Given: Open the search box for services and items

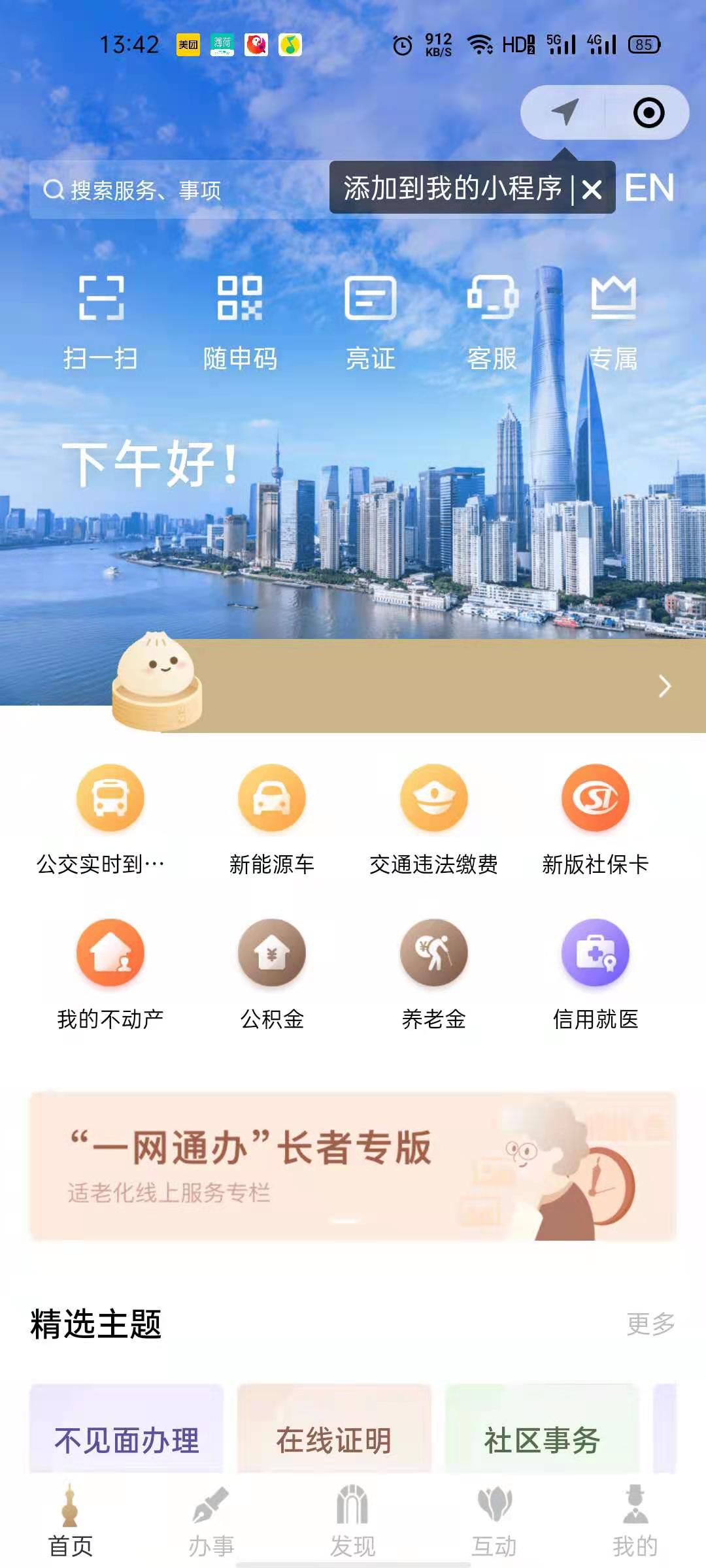Looking at the screenshot, I should click(176, 190).
